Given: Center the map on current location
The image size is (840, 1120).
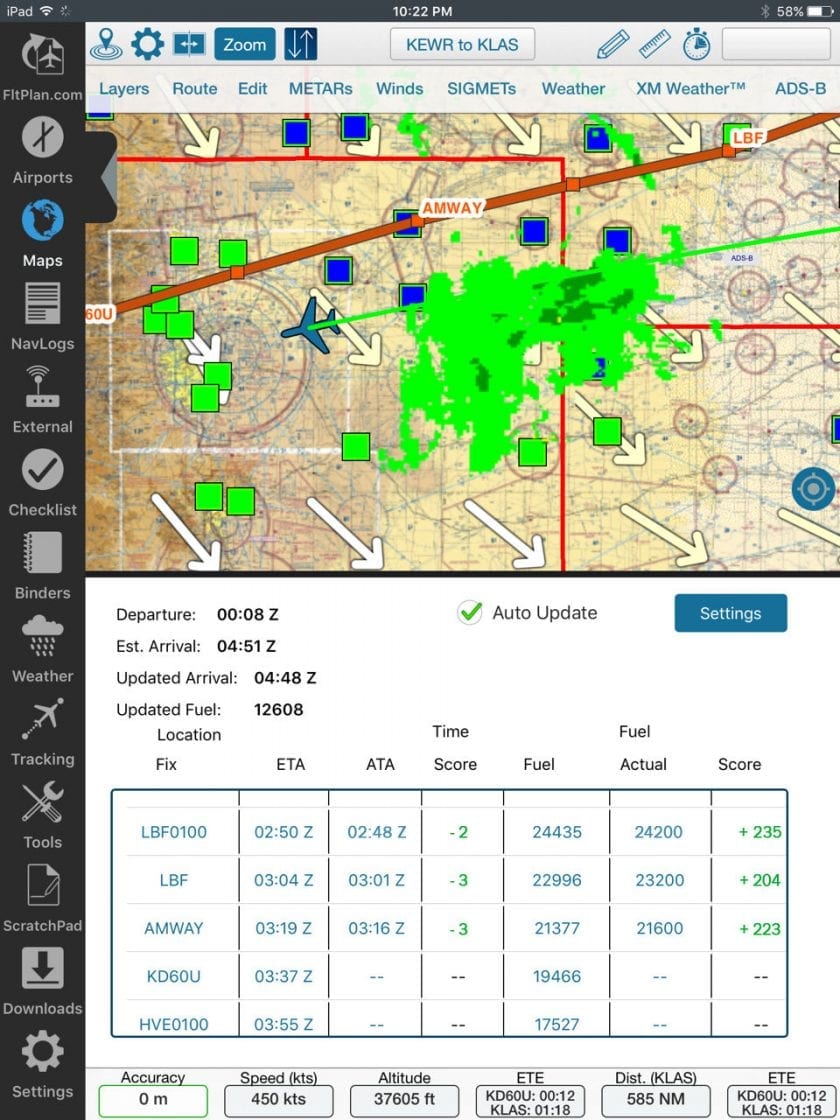Looking at the screenshot, I should click(812, 490).
